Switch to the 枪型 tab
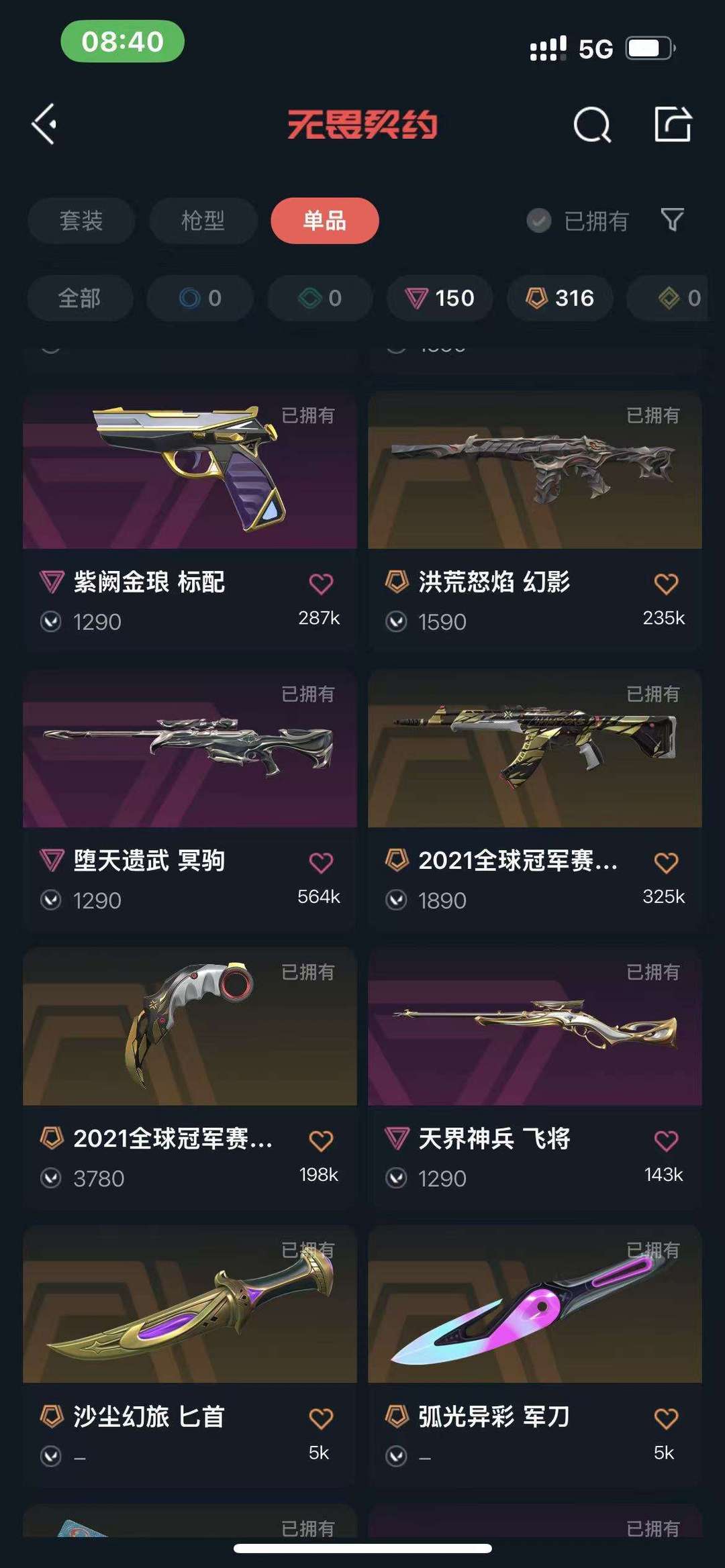 click(x=203, y=221)
